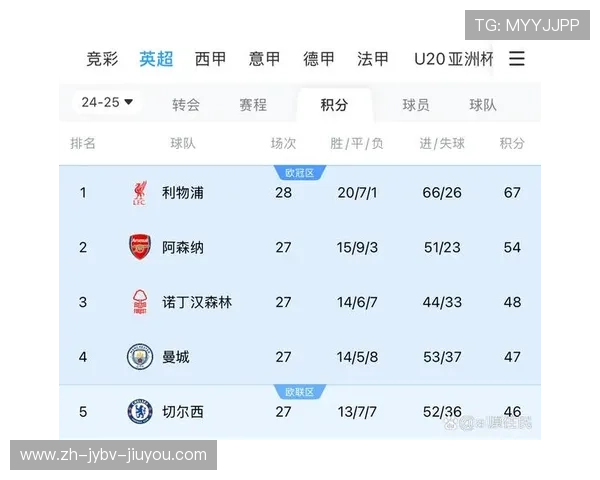Open the 利物浦 team row
This screenshot has height=480, width=600.
click(183, 192)
